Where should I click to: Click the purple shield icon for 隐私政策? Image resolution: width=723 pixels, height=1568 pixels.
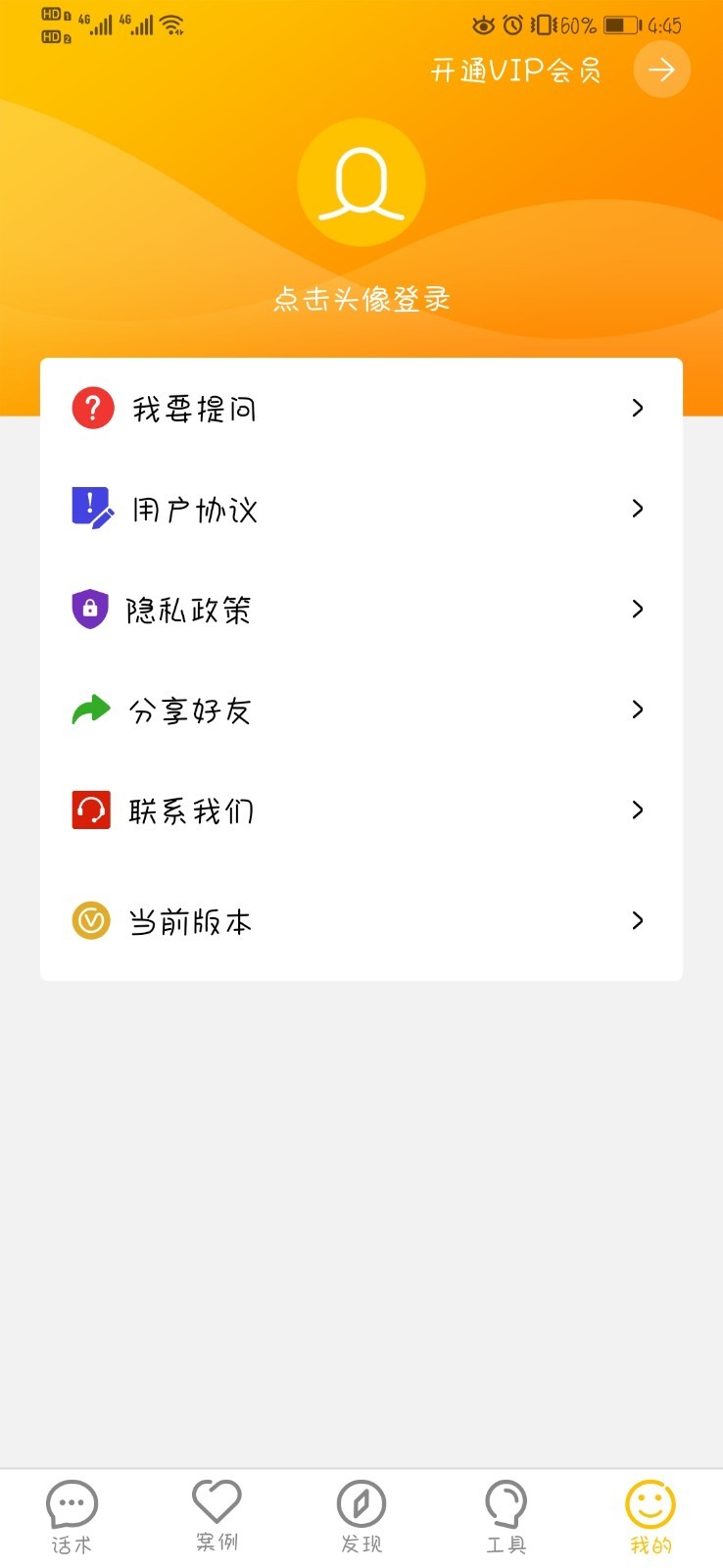(90, 609)
